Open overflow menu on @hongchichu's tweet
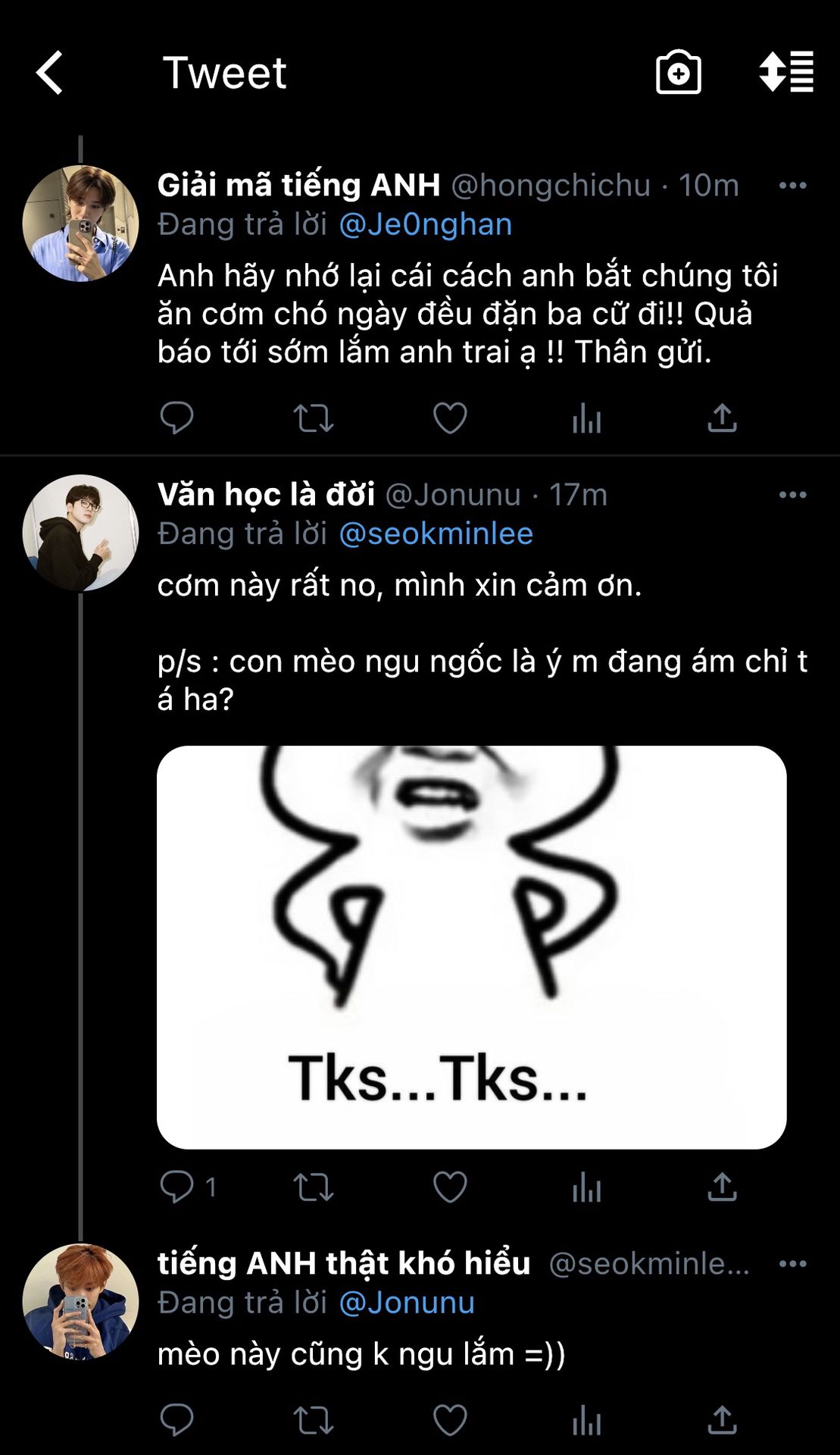Image resolution: width=840 pixels, height=1455 pixels. point(792,186)
